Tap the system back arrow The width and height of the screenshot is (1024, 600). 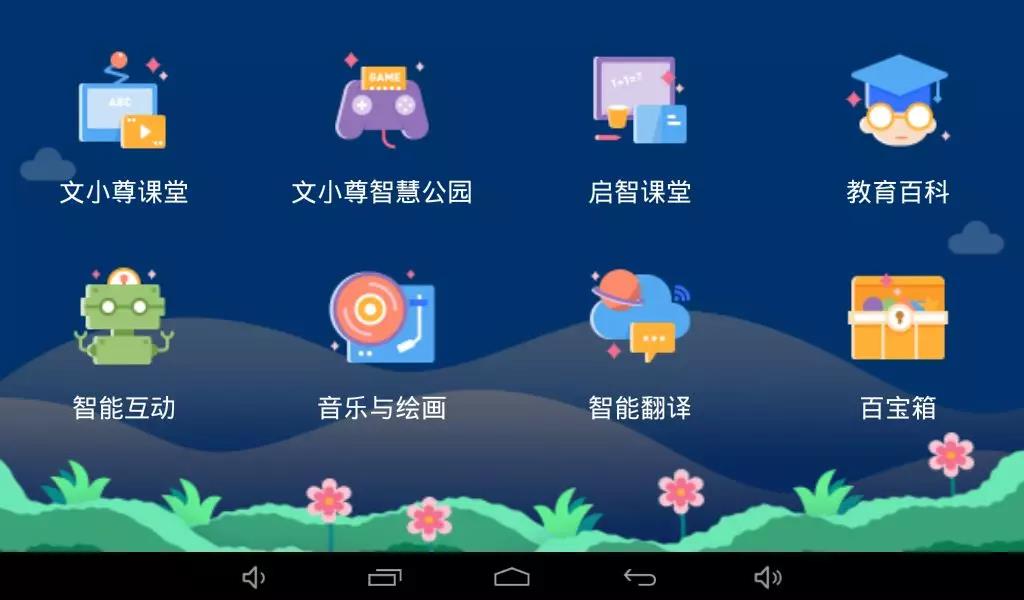[640, 577]
